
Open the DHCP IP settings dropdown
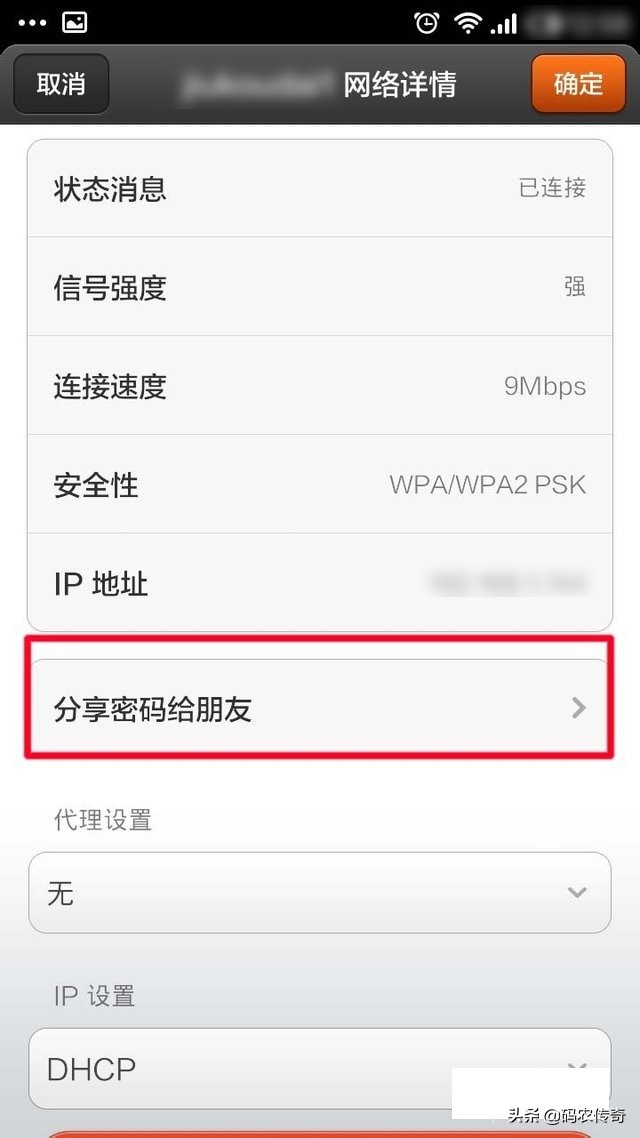pos(319,1068)
